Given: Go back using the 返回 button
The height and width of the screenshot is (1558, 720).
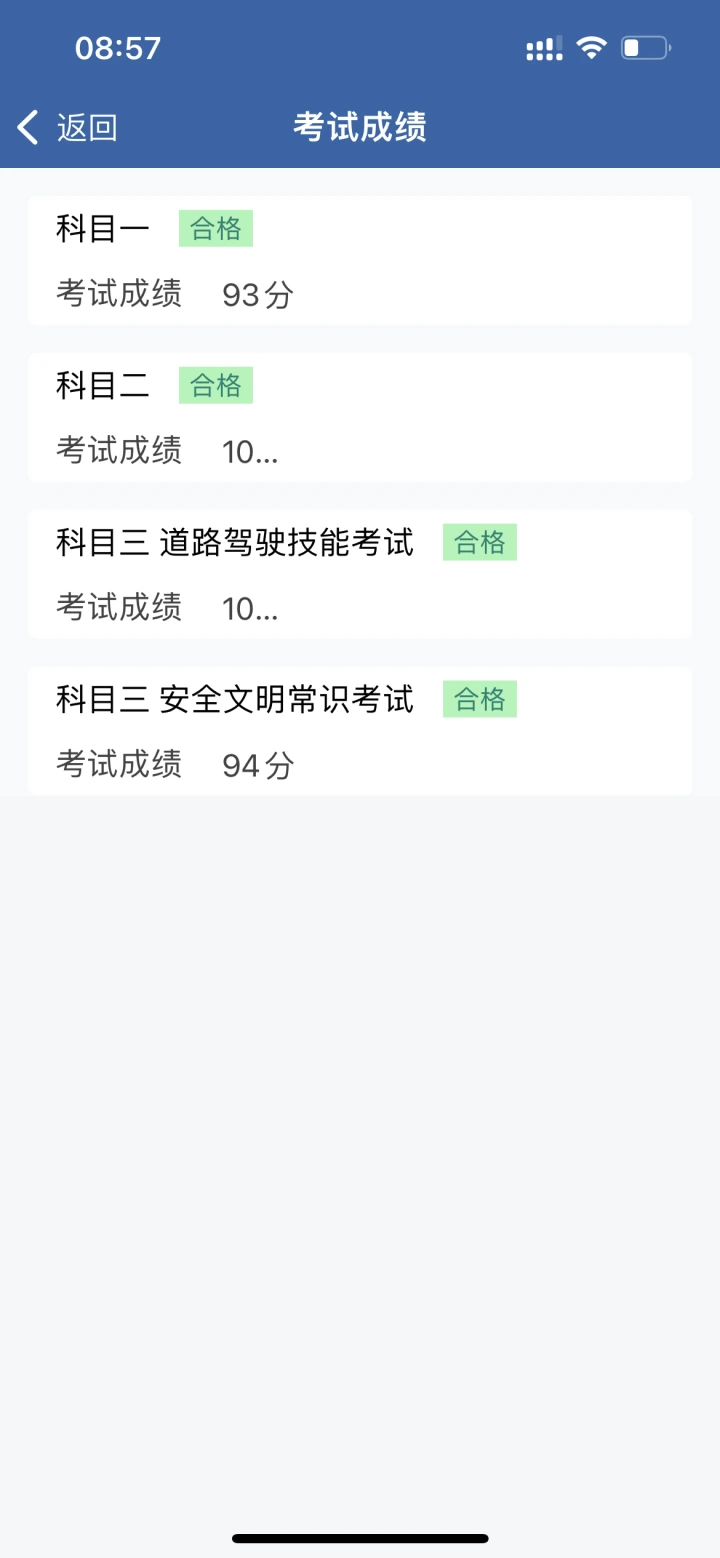Looking at the screenshot, I should coord(68,128).
